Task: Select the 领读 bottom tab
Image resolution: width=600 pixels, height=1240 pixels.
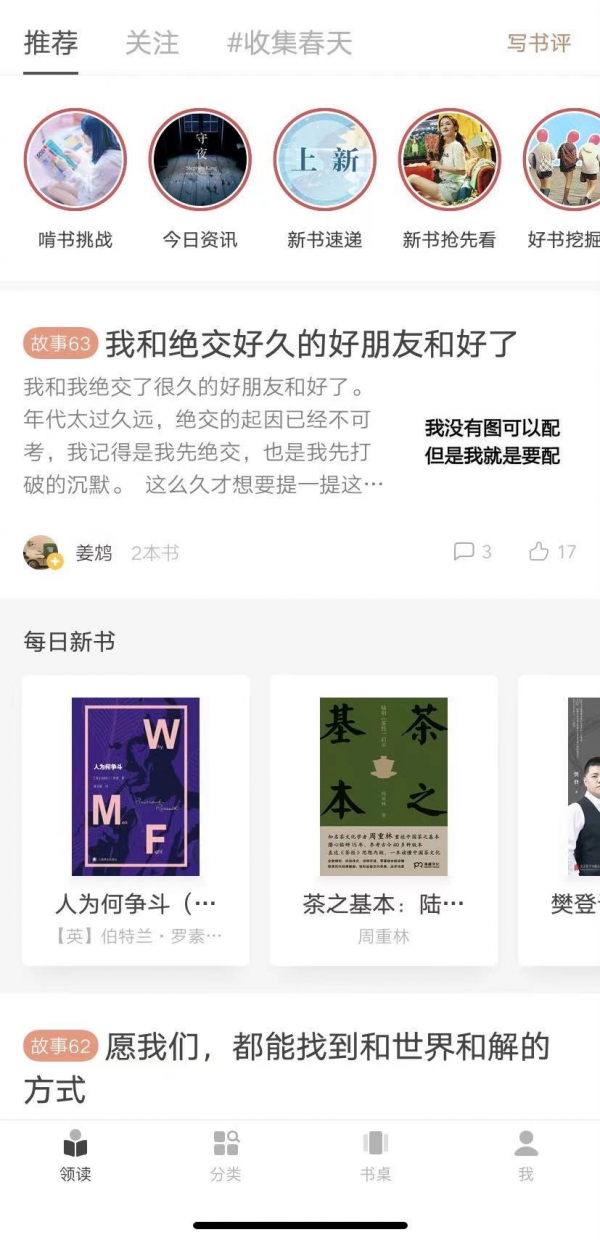Action: coord(75,1156)
